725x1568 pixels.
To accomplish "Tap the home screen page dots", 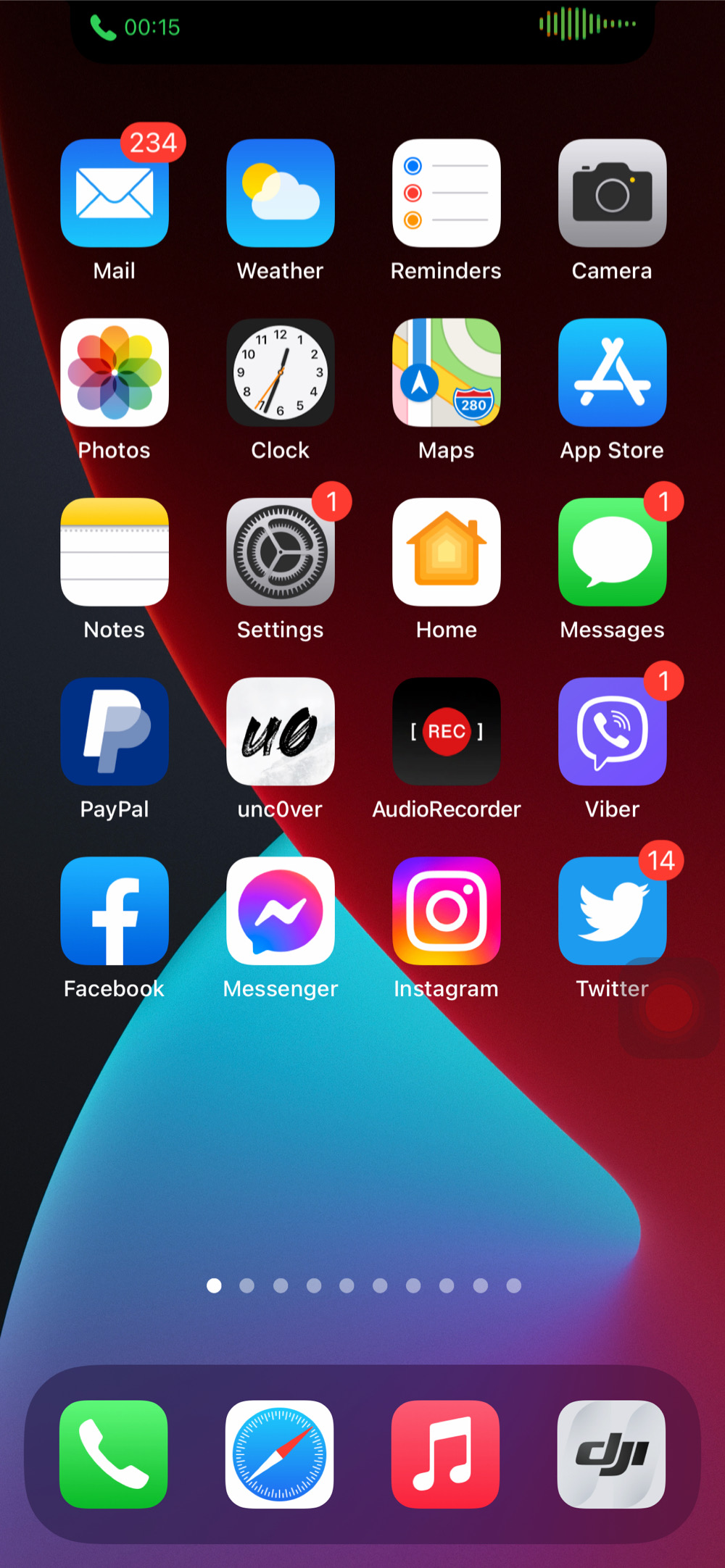I will [x=363, y=1285].
